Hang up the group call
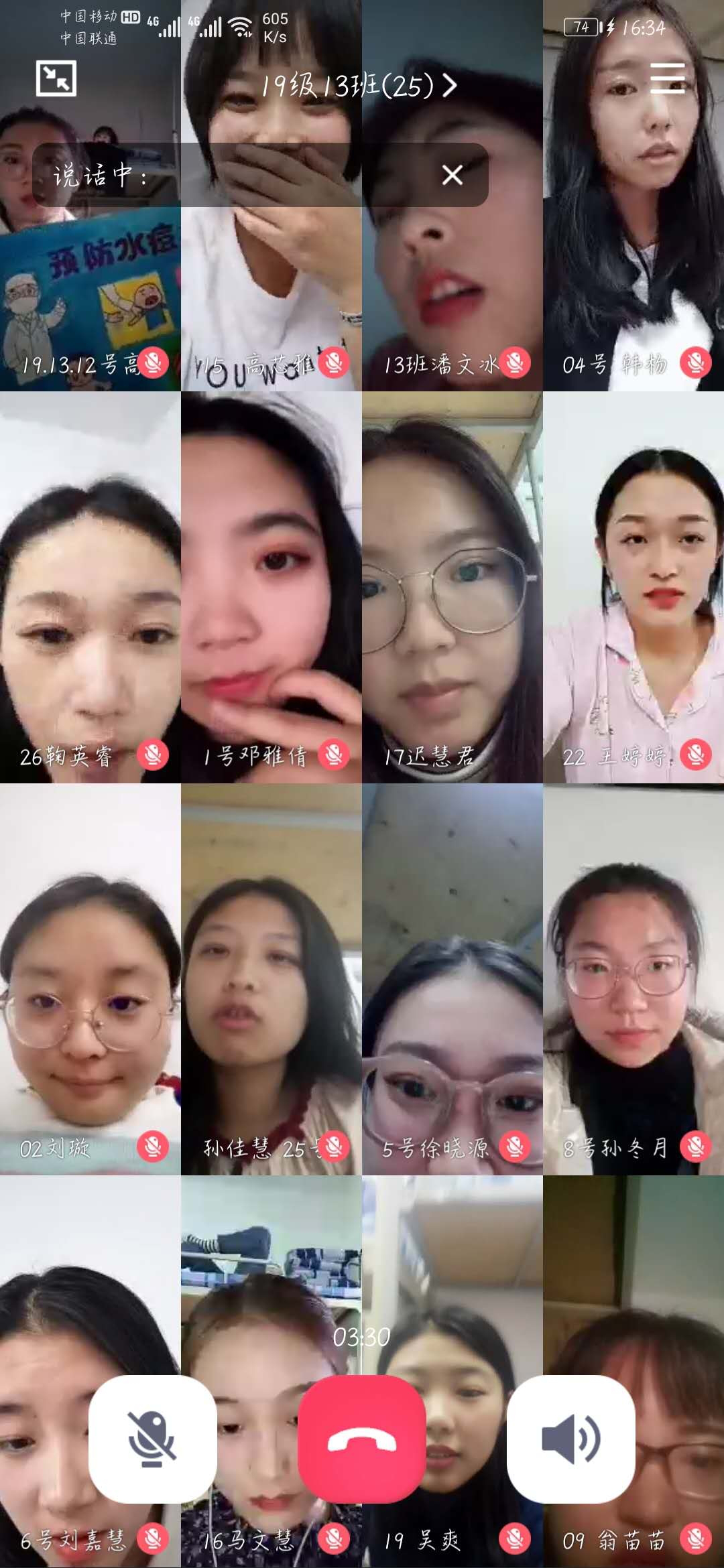Viewport: 724px width, 1568px height. pos(362,1439)
